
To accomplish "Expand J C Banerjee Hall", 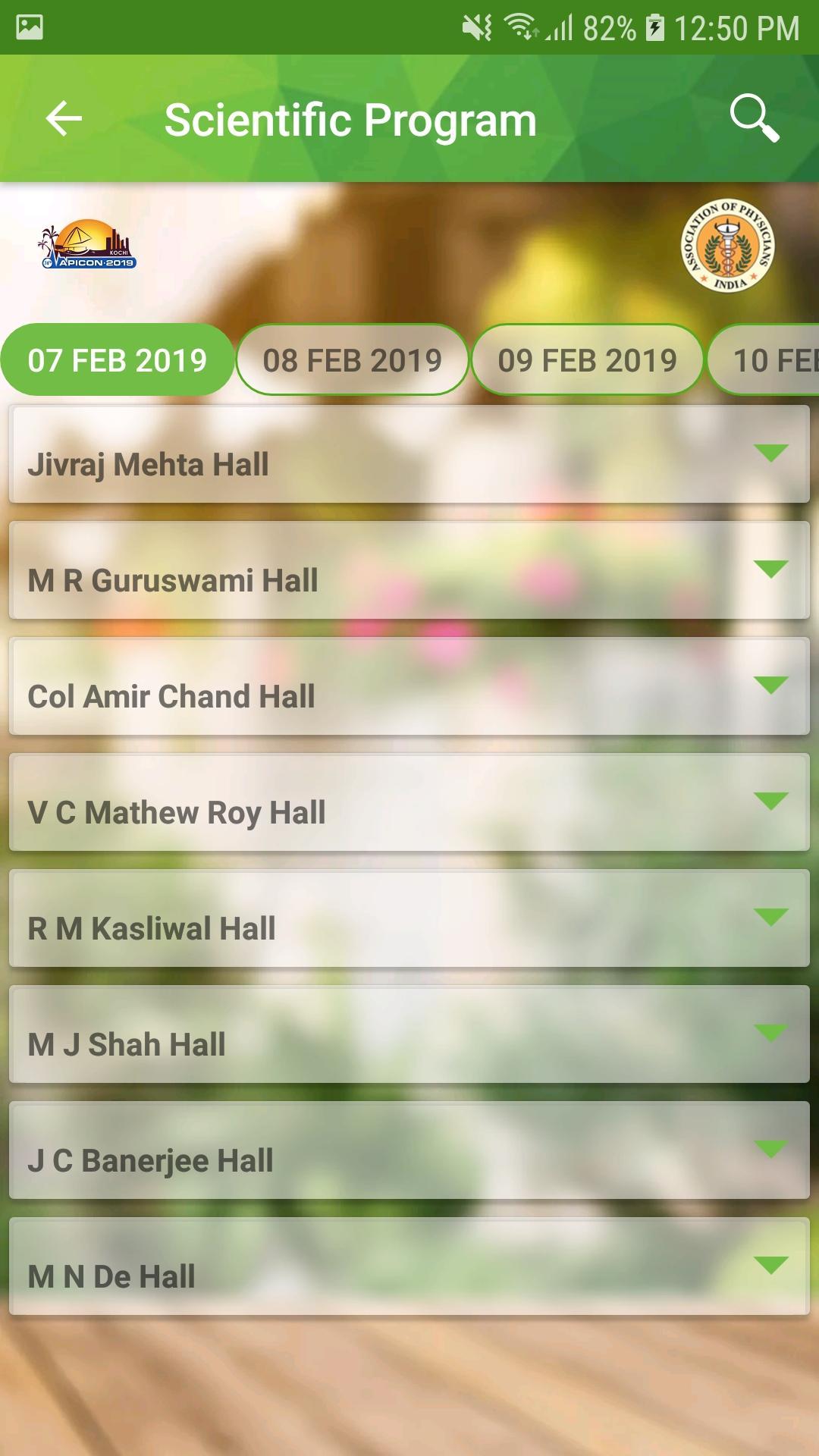I will point(409,1151).
